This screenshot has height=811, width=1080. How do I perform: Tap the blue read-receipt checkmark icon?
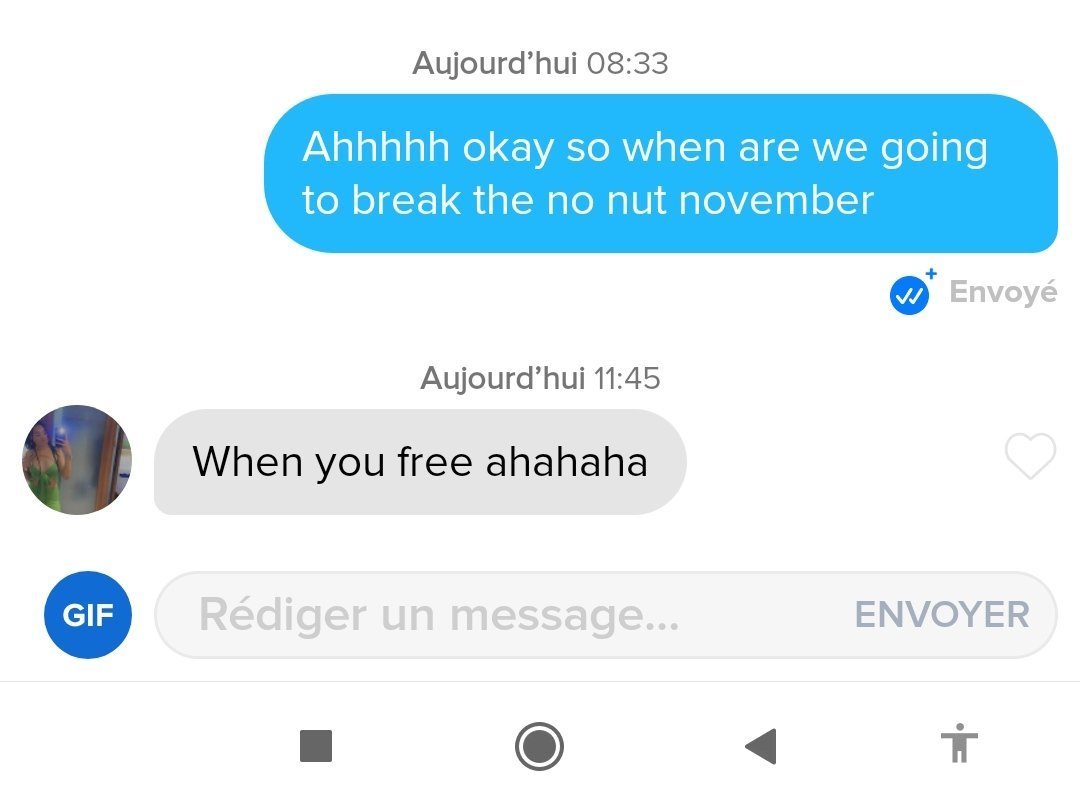910,294
